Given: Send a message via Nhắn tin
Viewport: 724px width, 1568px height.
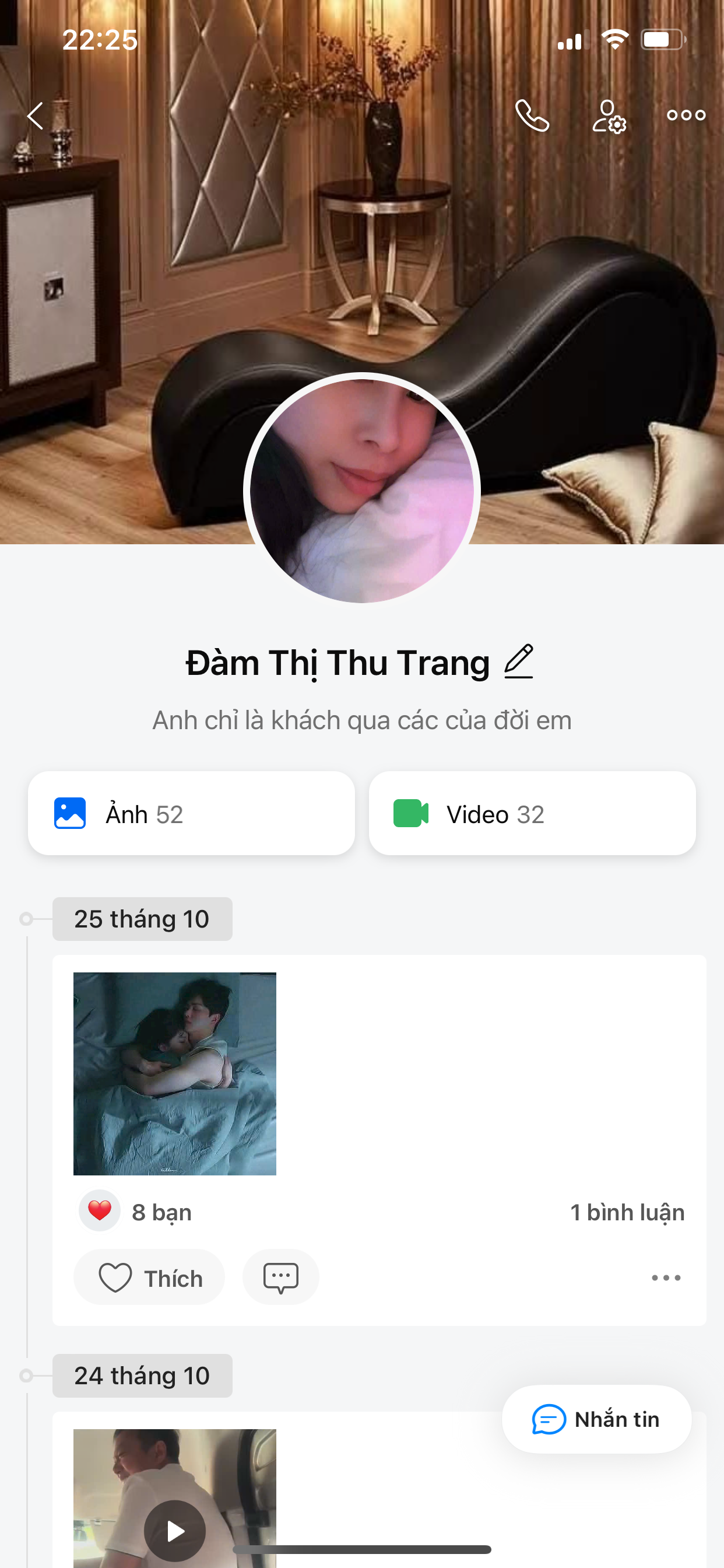Looking at the screenshot, I should (596, 1419).
